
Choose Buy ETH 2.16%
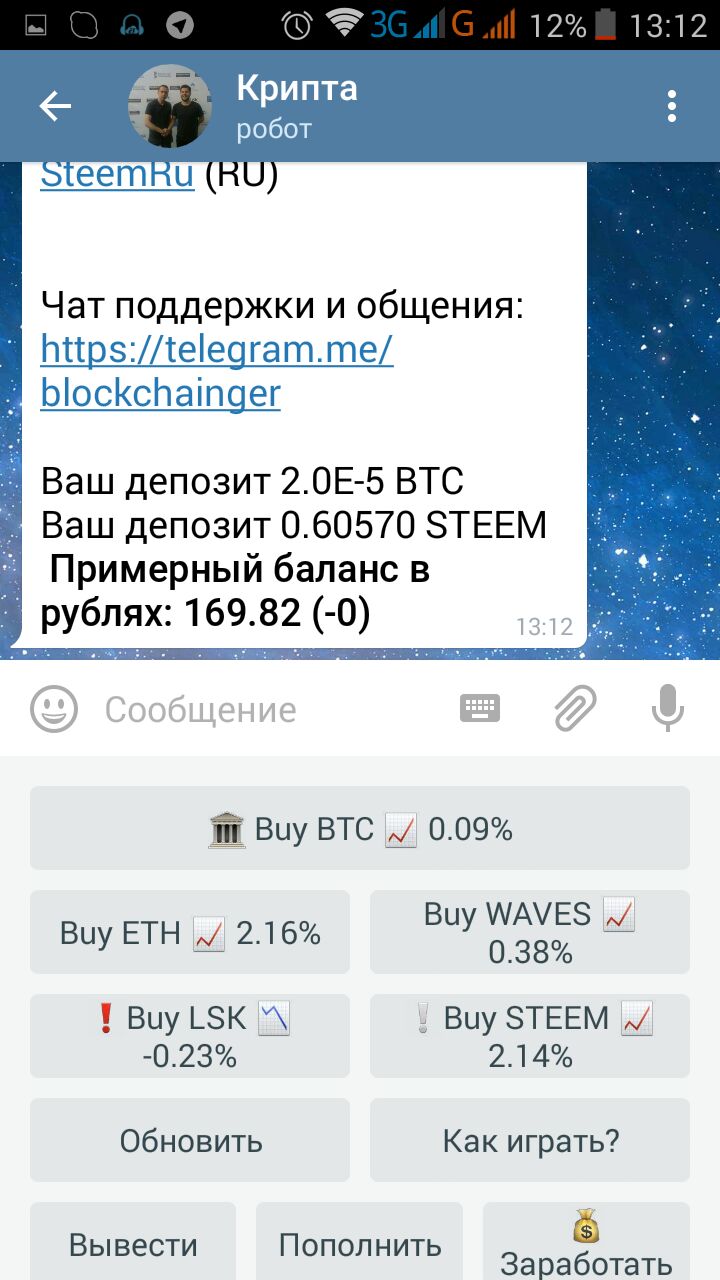(190, 933)
